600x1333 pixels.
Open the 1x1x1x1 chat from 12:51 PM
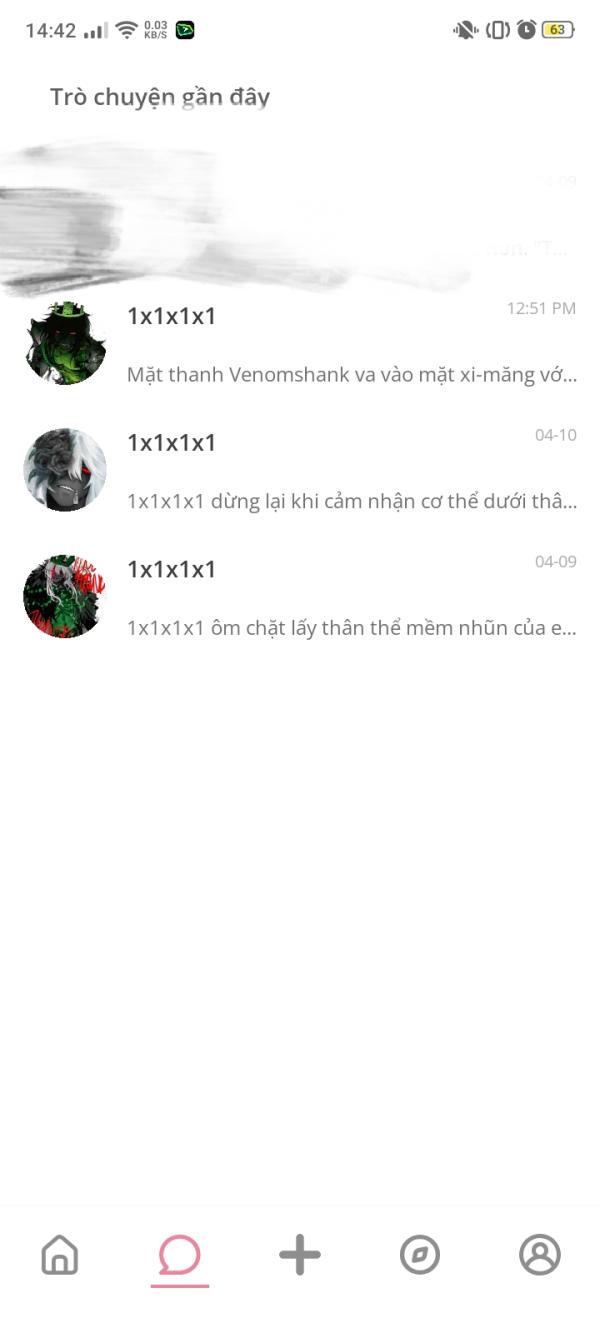point(300,343)
